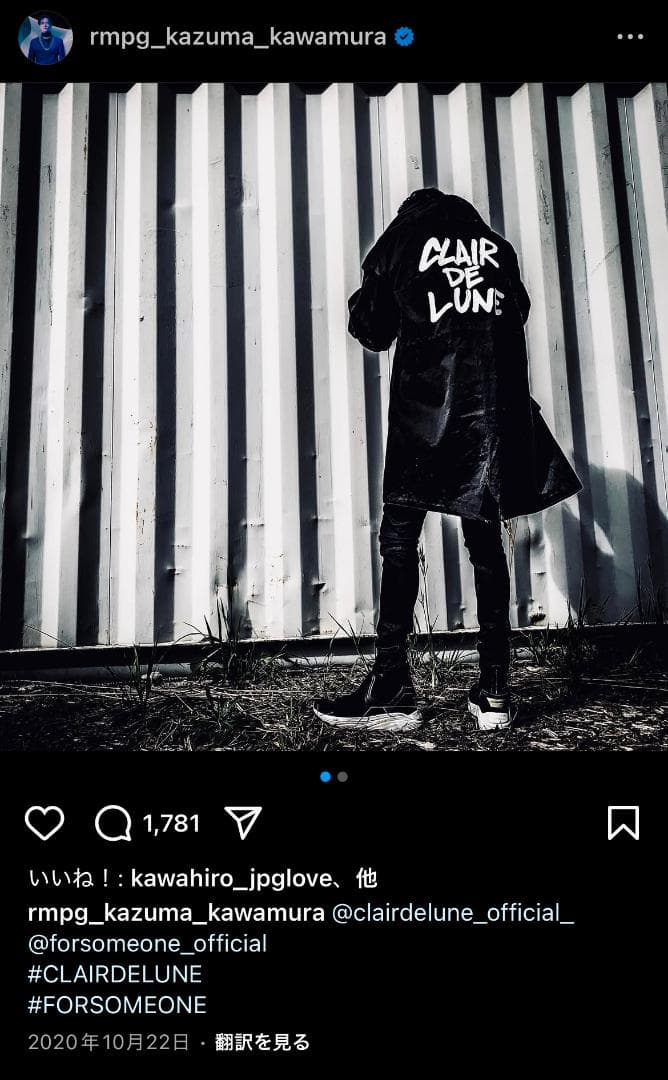Open the #FORSOMEONE hashtag
668x1080 pixels.
(117, 1005)
